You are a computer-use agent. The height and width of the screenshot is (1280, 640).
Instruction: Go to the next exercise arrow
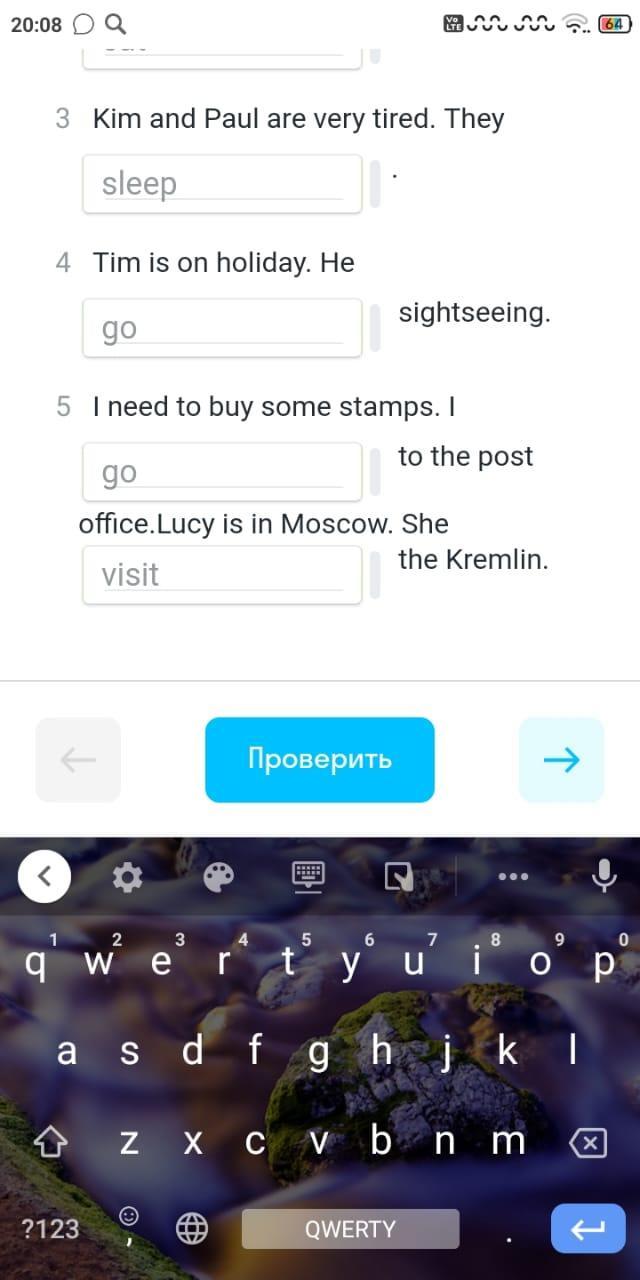click(561, 759)
